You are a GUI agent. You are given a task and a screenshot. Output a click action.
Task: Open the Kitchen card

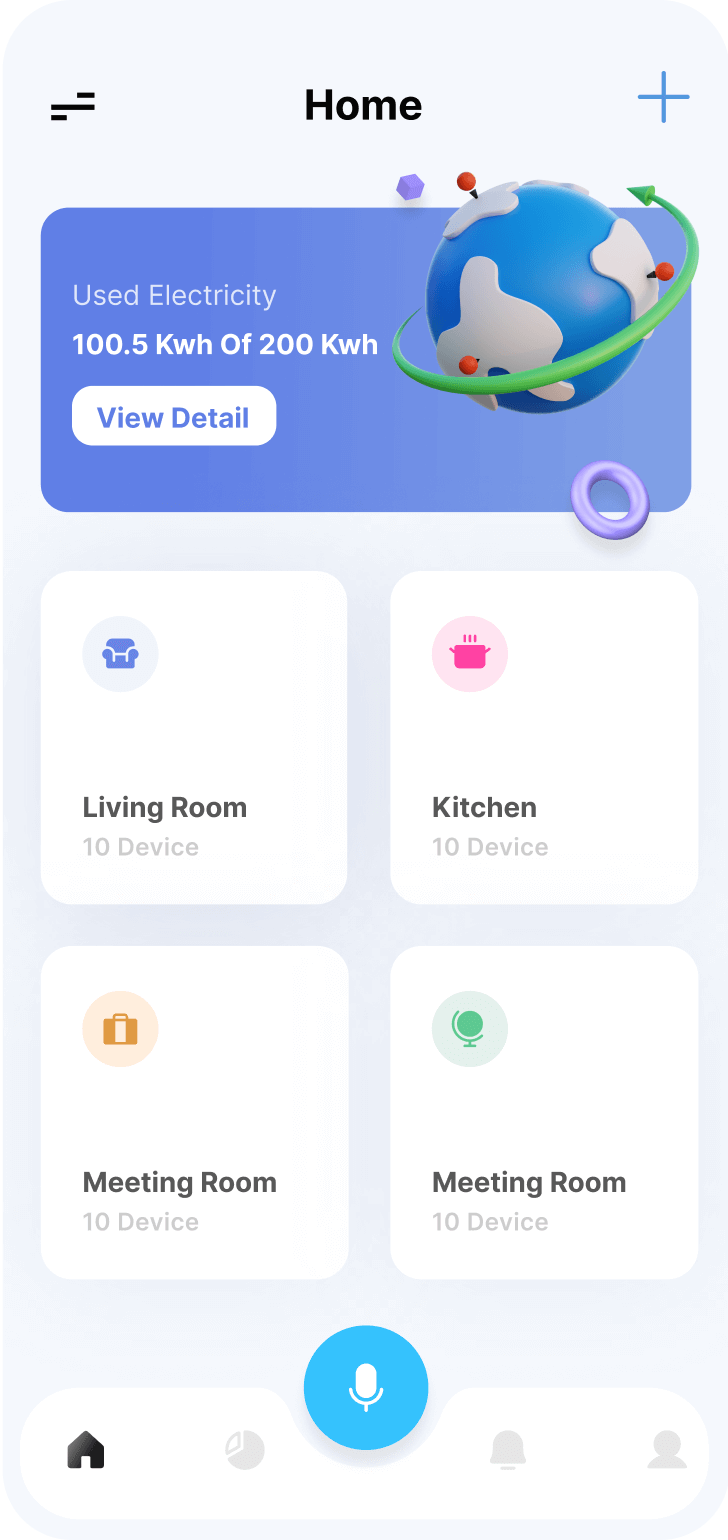pyautogui.click(x=543, y=737)
